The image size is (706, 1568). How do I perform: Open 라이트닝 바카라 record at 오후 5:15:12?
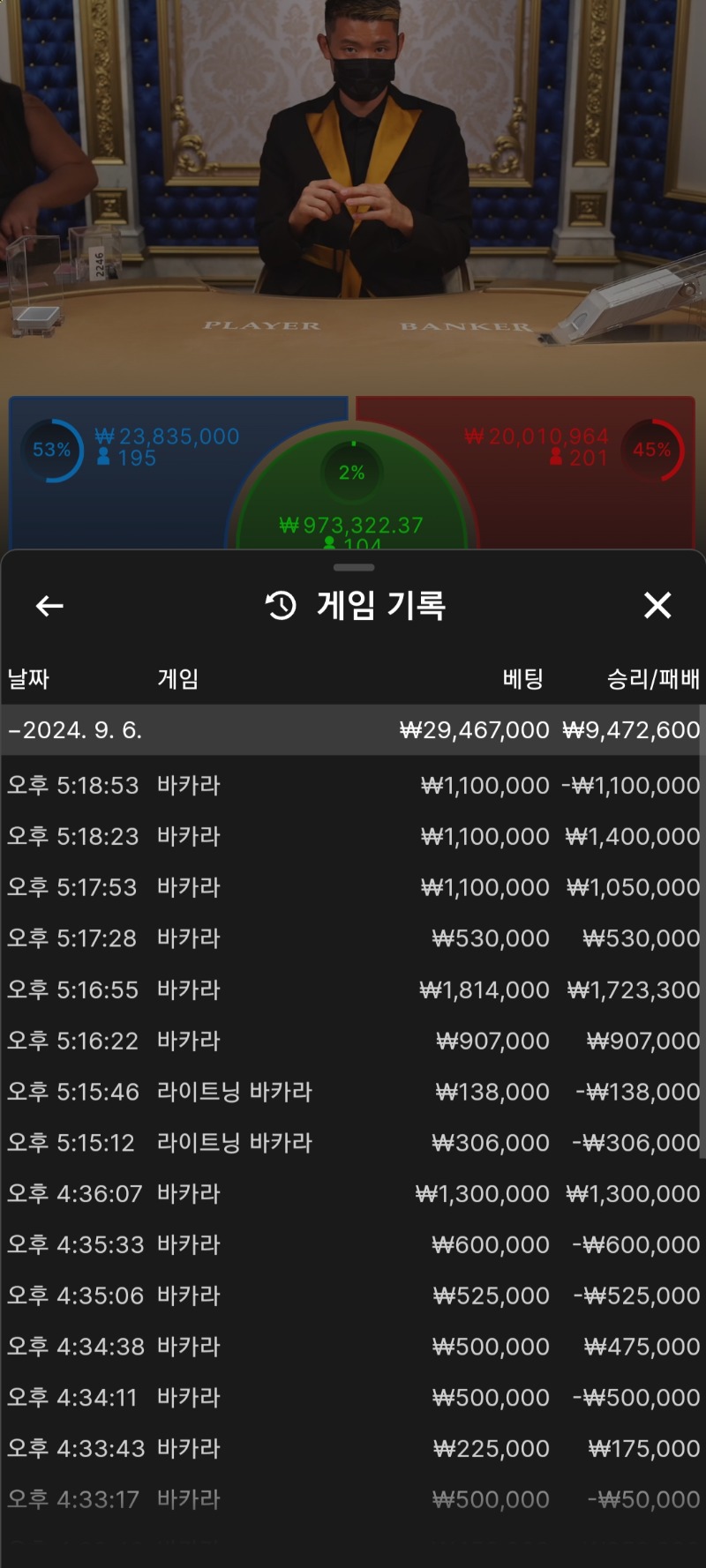[x=353, y=1143]
